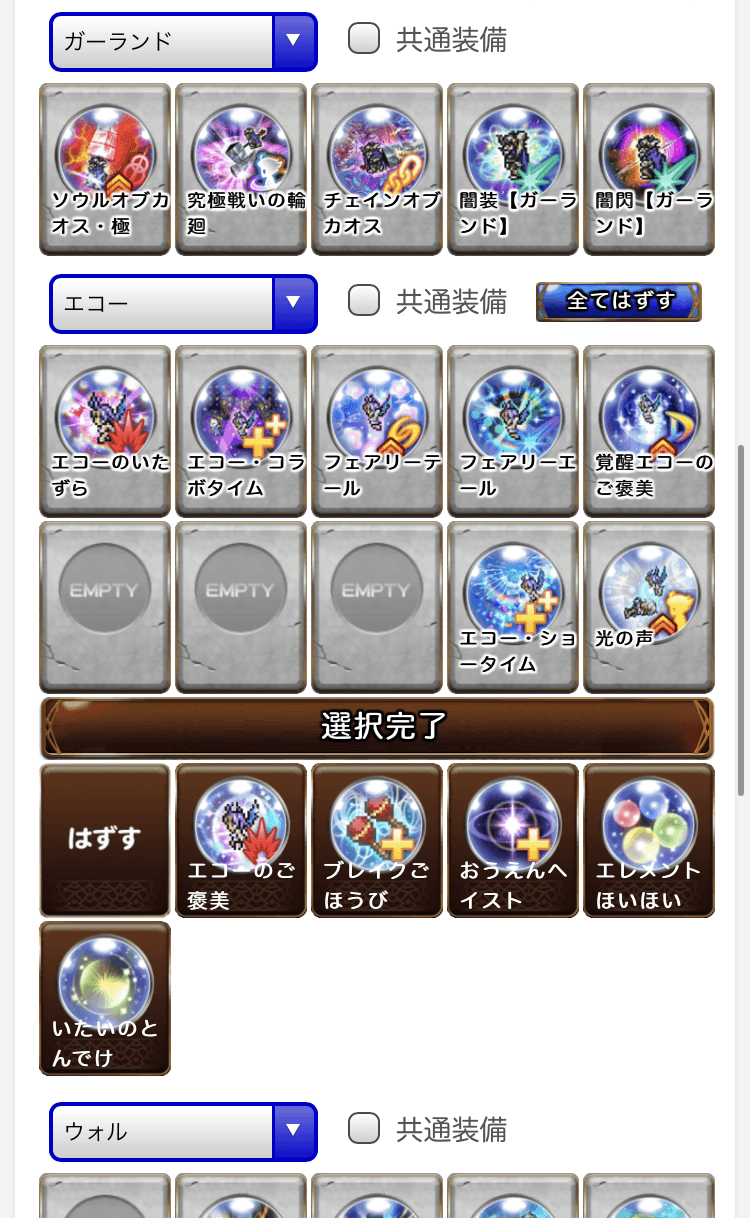Choose the エコー・コラボタイム slot

(x=241, y=431)
